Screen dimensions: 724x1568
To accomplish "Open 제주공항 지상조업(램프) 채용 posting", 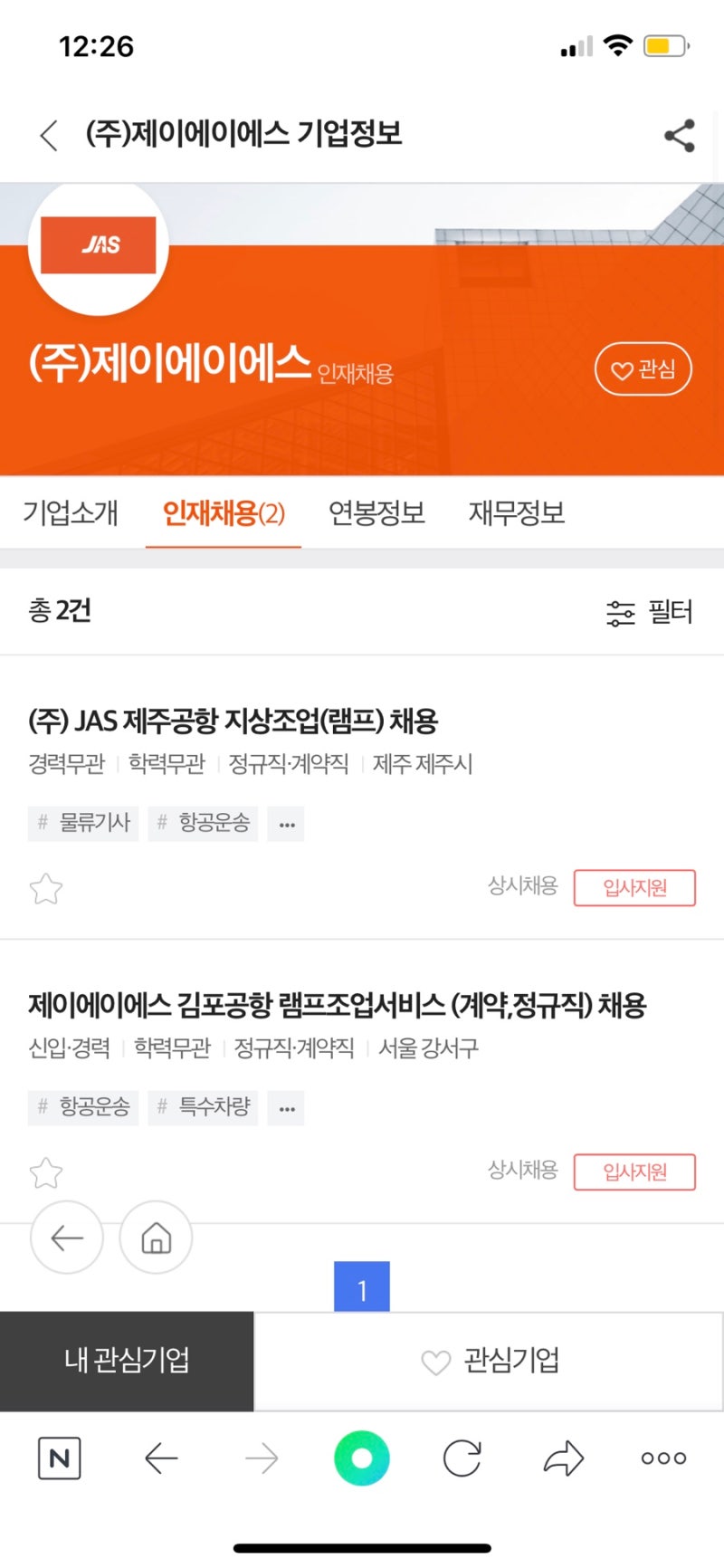I will pos(233,722).
